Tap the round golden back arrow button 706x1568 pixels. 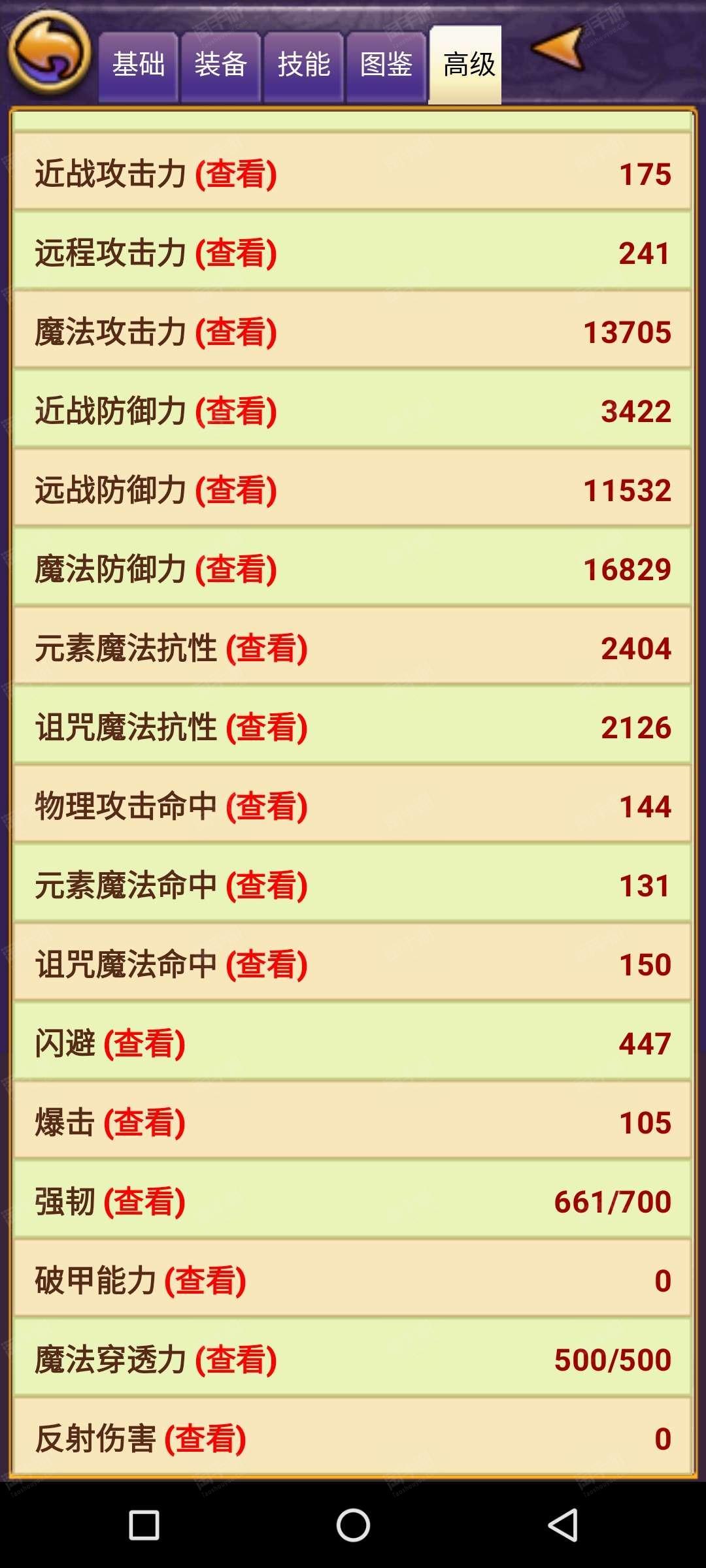pos(50,52)
